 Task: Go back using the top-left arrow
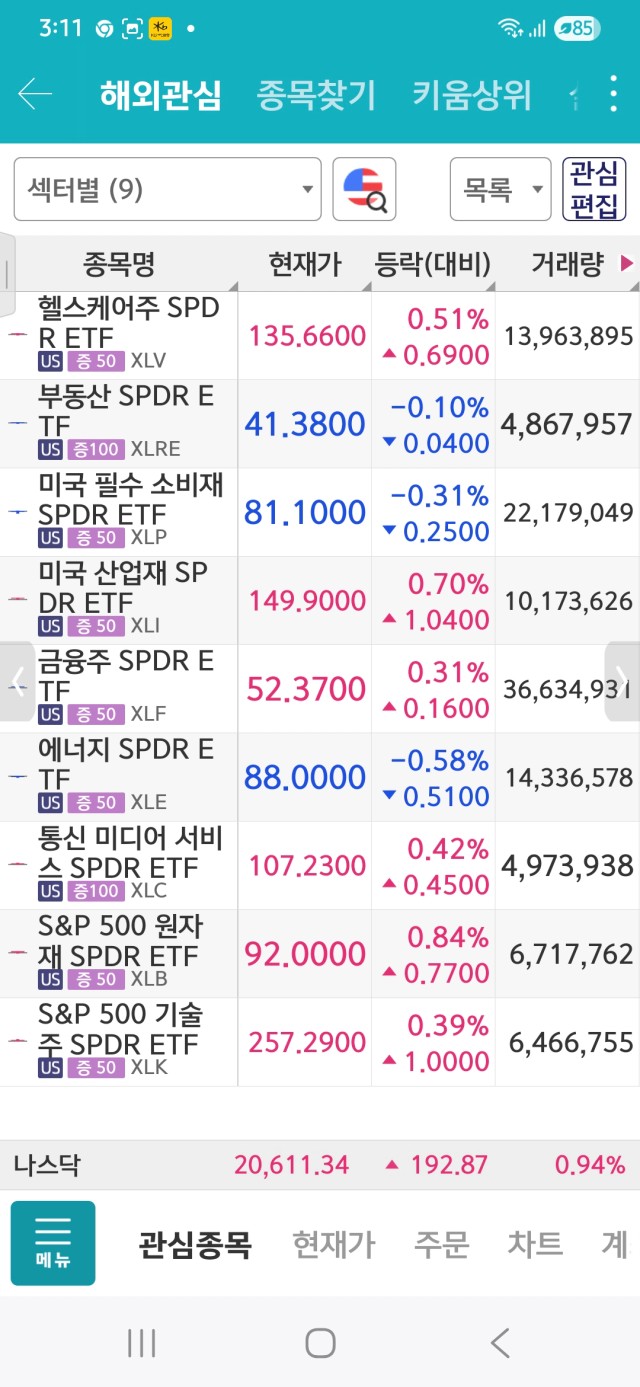pyautogui.click(x=35, y=94)
